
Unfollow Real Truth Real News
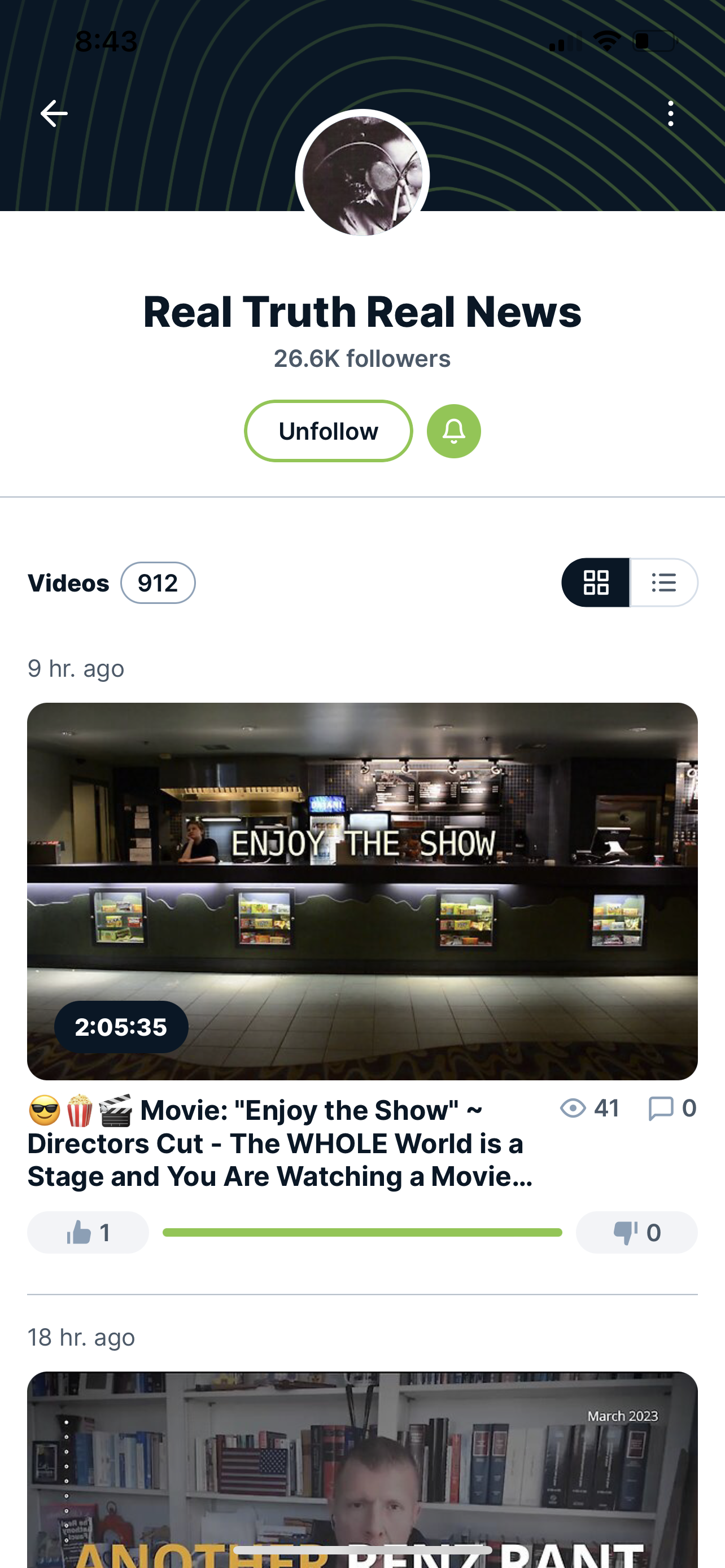coord(328,431)
